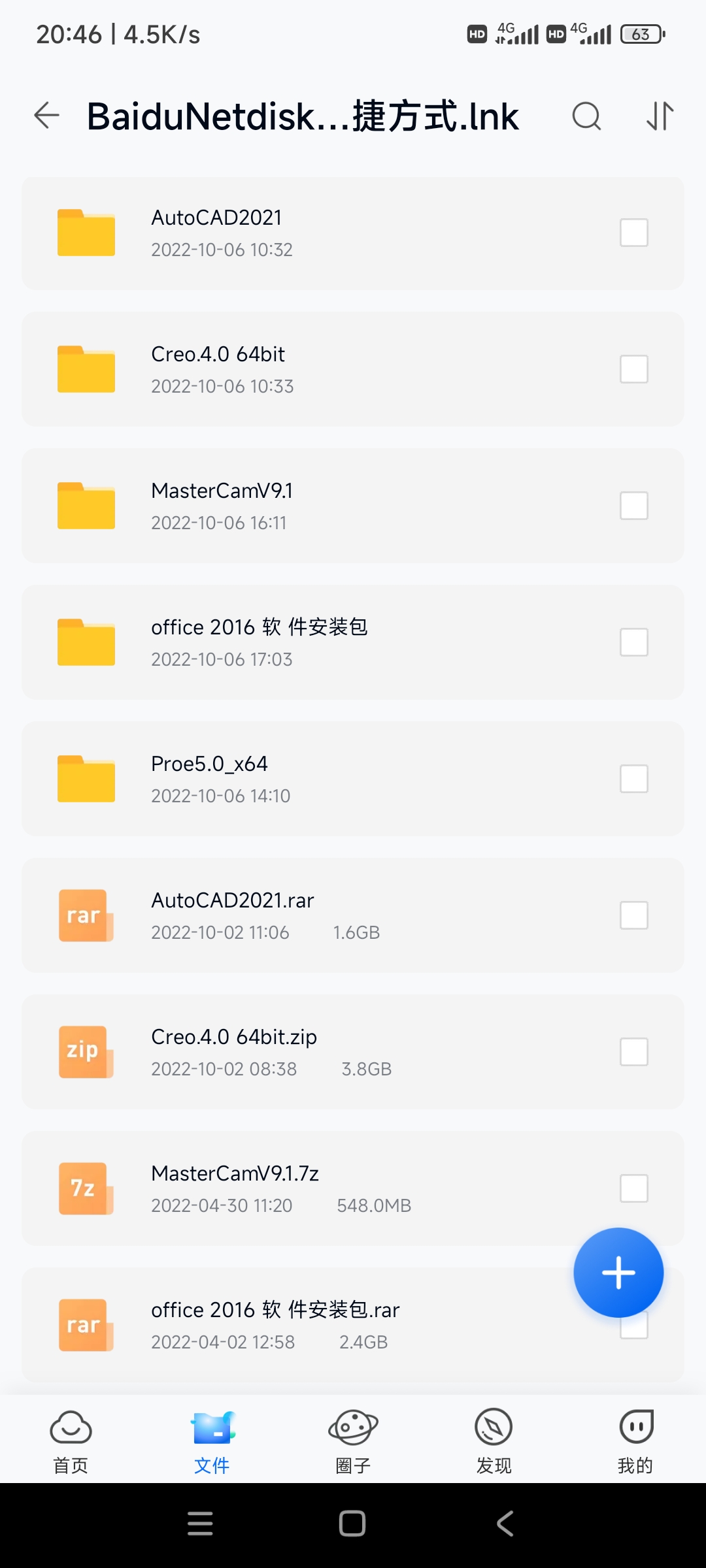Open the sort order options

pyautogui.click(x=660, y=116)
